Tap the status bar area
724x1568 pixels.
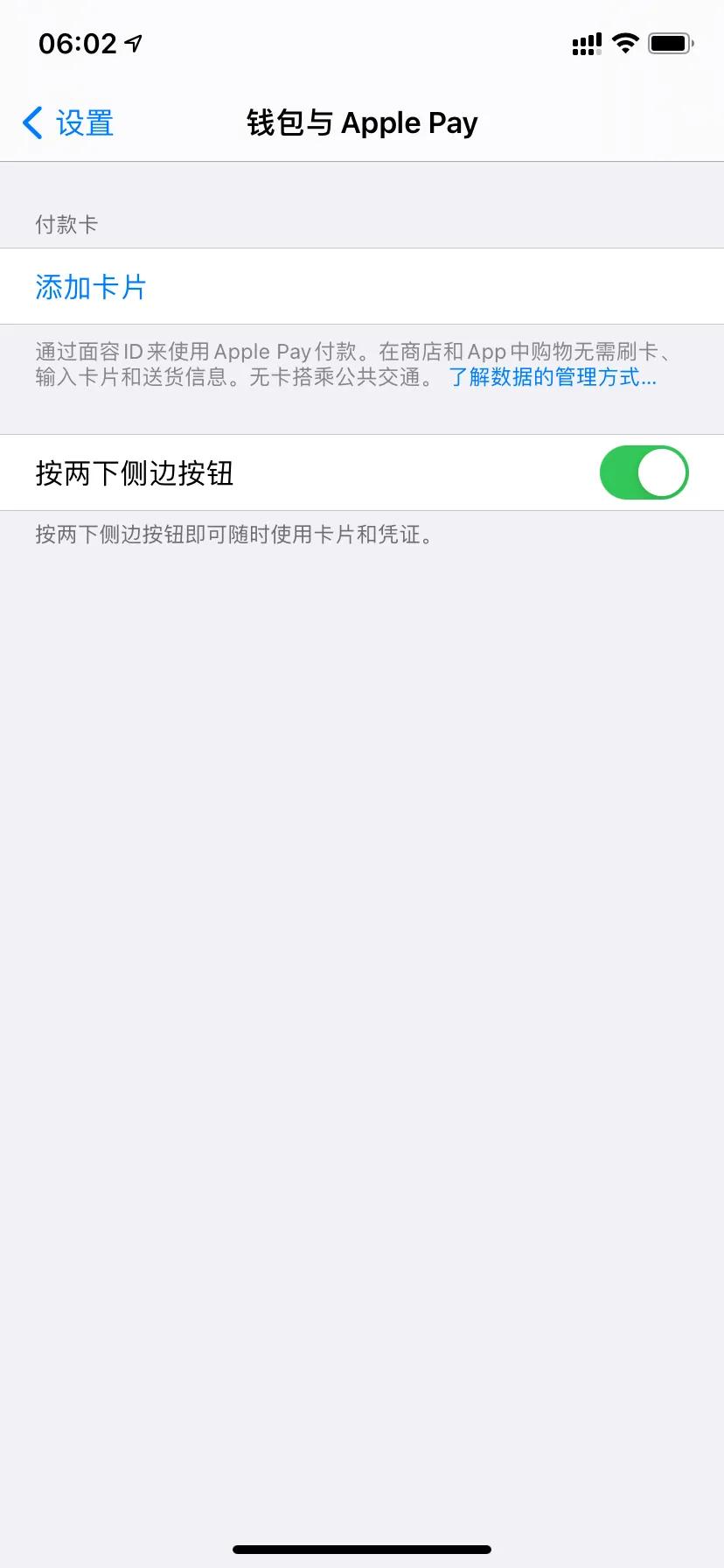(362, 41)
